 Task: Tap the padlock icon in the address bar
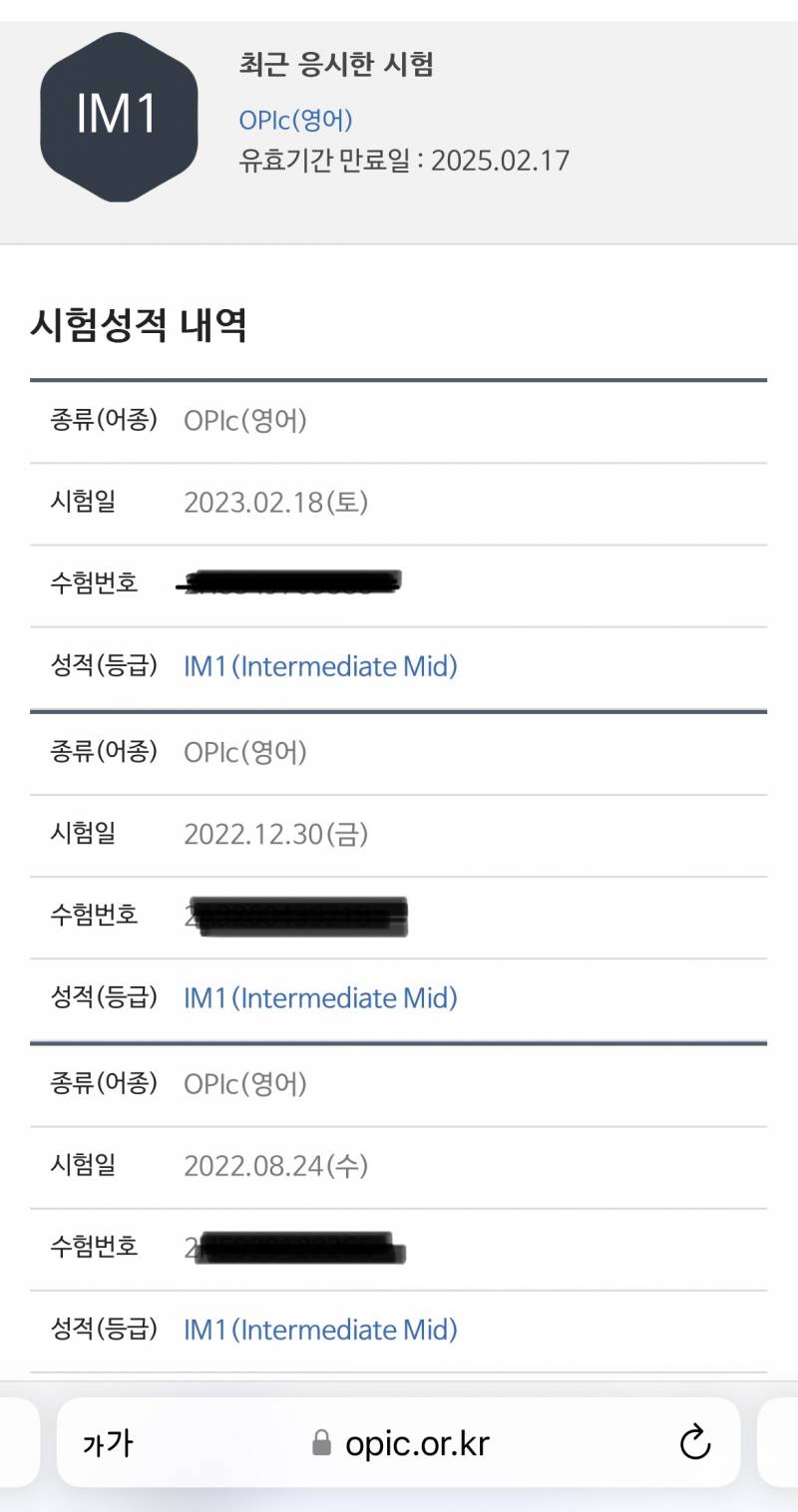coord(321,1442)
